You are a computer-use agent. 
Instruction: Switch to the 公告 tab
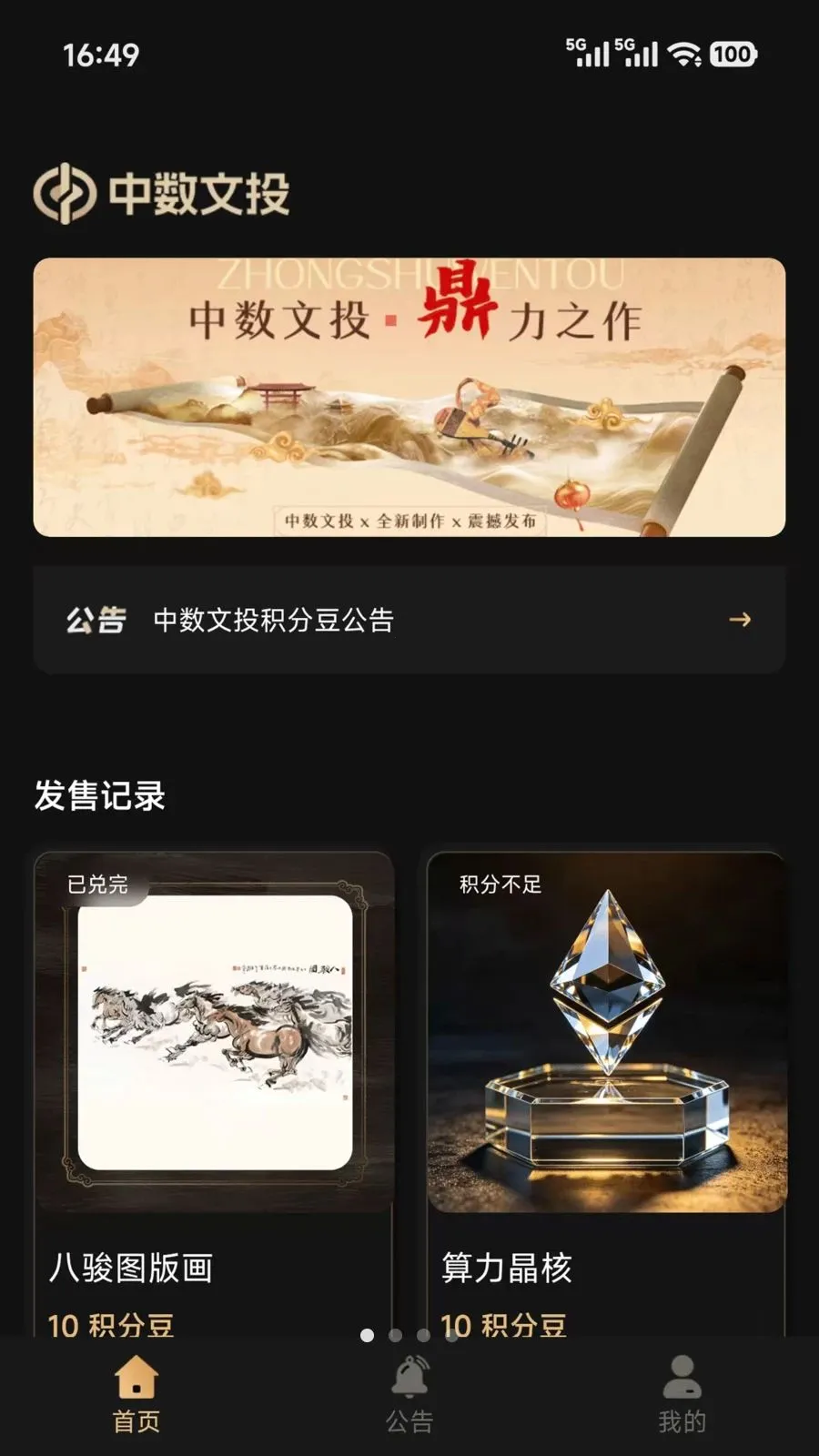(x=409, y=1394)
